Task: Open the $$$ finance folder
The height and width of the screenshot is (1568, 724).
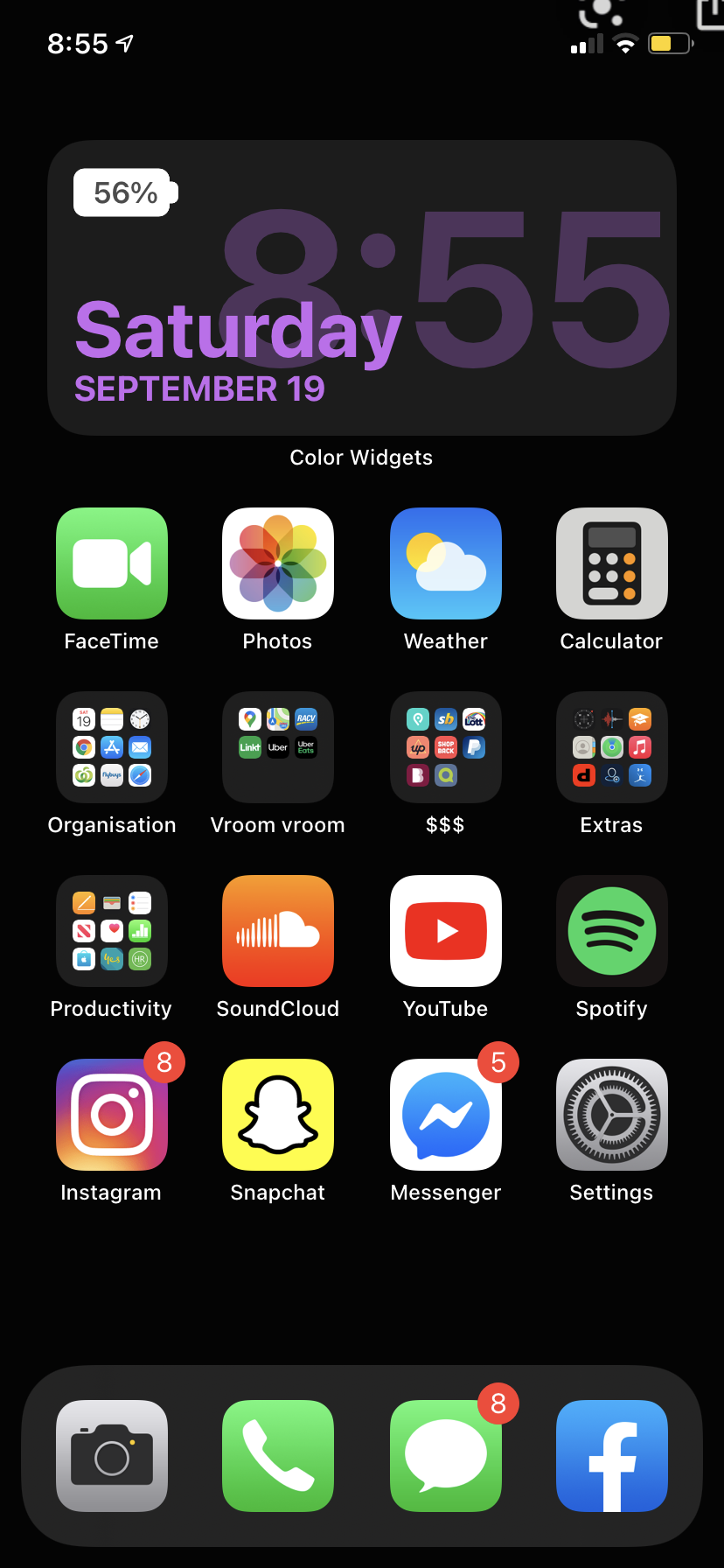Action: [445, 747]
